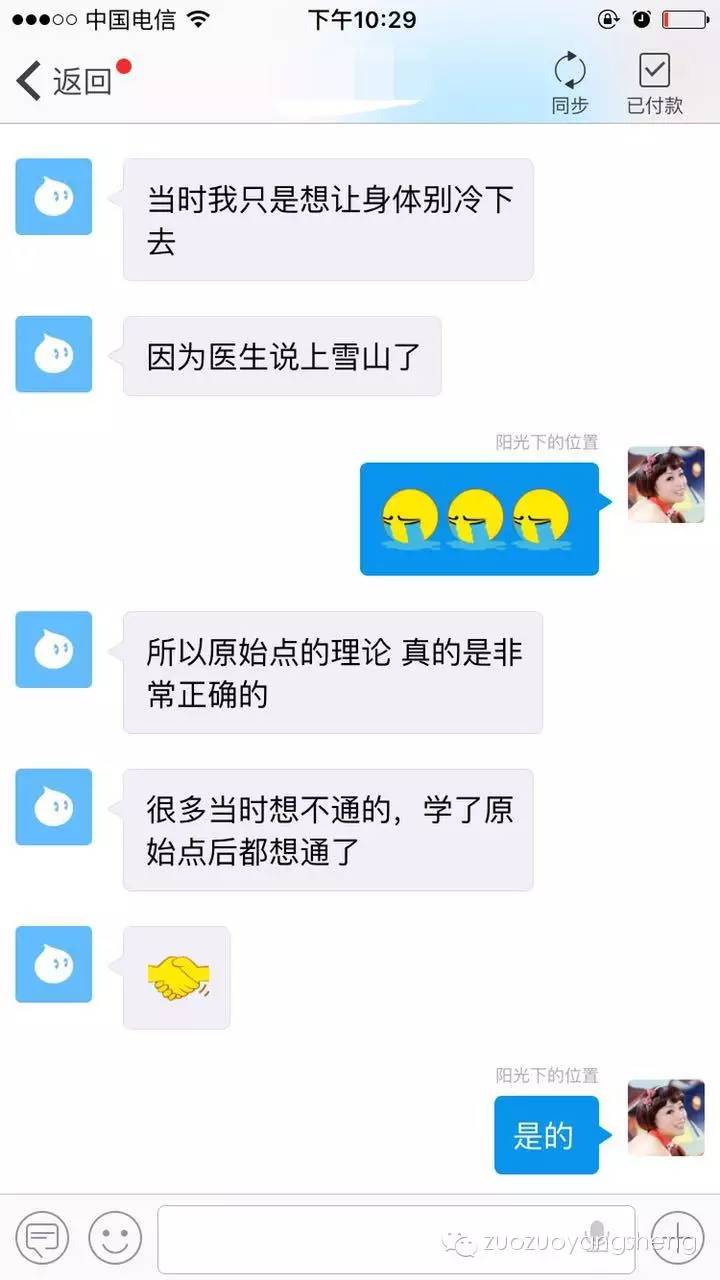Tap the smiley emoji picker icon
720x1280 pixels.
point(113,1238)
